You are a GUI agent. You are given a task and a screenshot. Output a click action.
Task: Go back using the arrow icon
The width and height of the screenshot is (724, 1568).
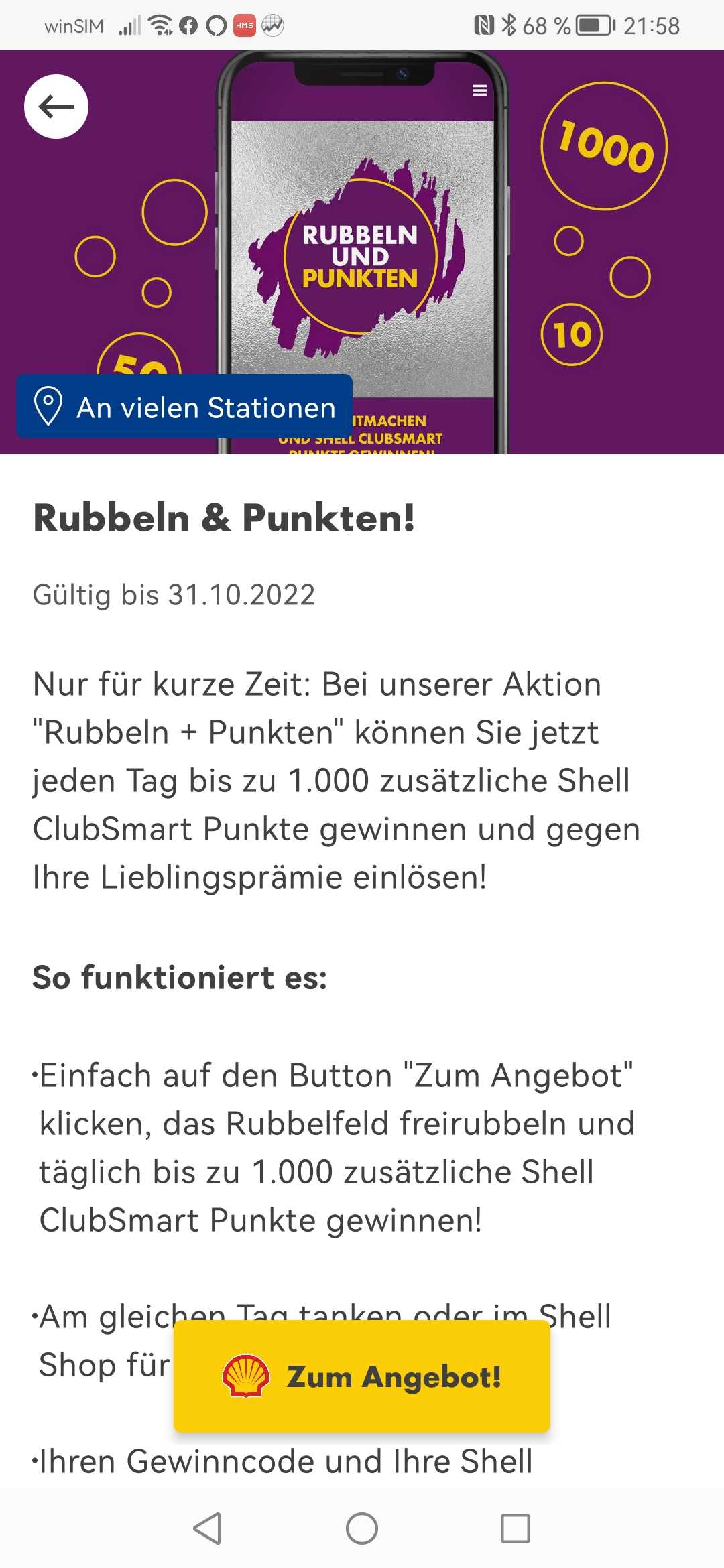tap(56, 107)
